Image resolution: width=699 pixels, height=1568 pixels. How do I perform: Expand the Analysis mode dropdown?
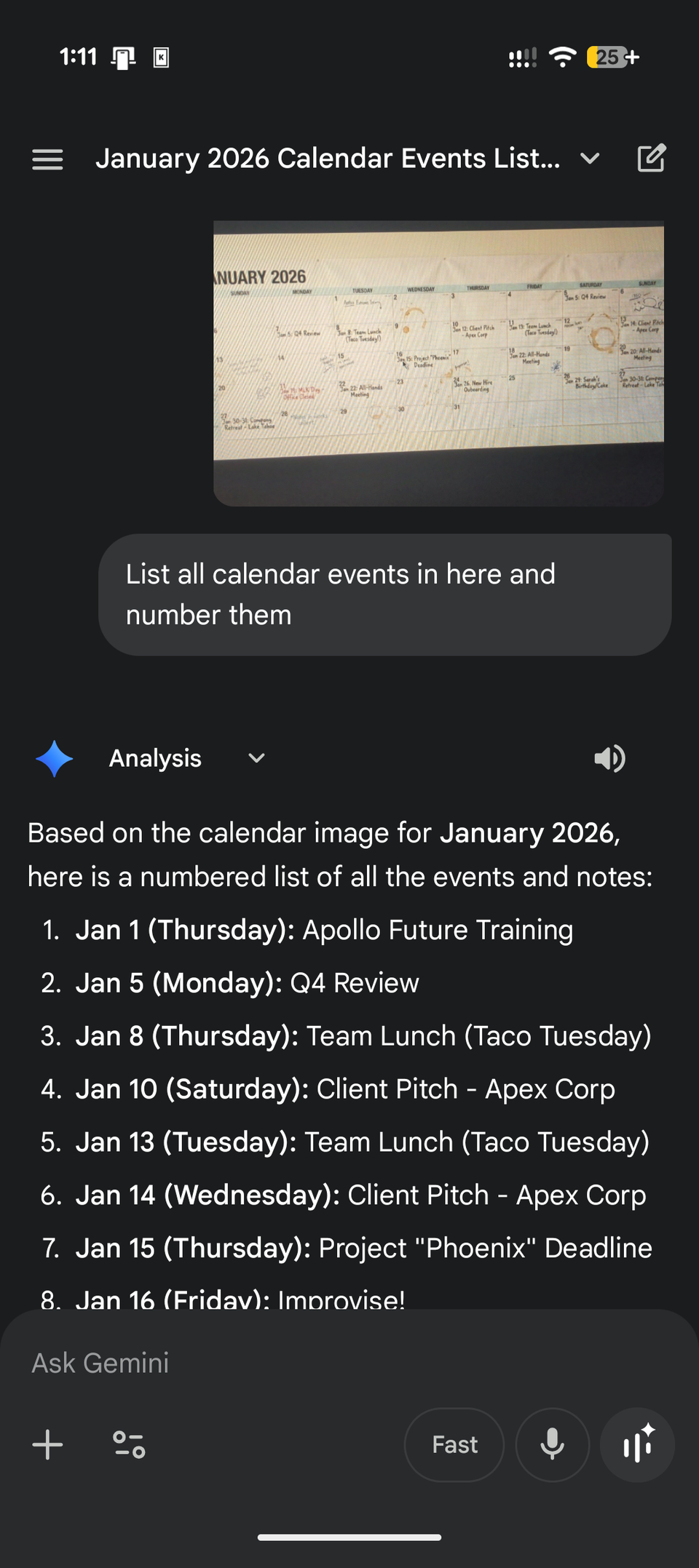(x=256, y=758)
